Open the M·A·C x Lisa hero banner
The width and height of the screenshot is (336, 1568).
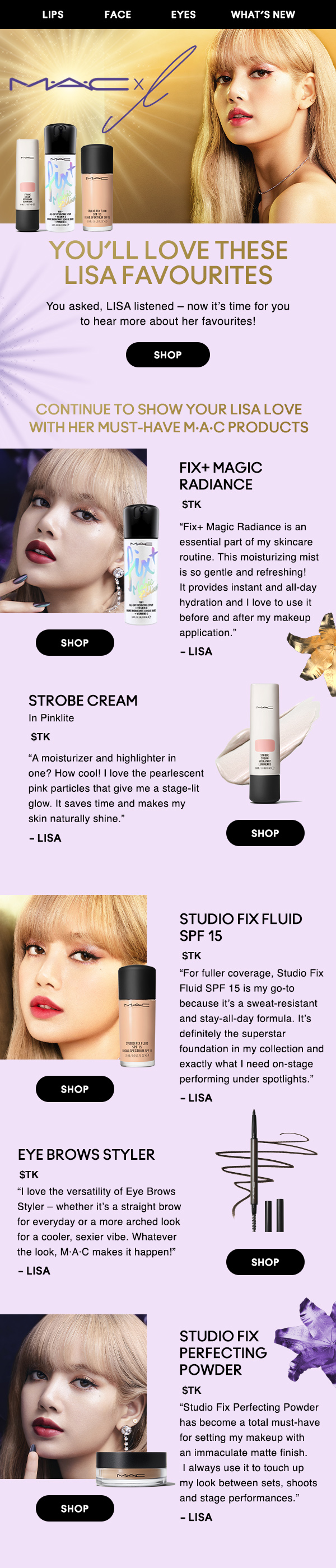(168, 127)
